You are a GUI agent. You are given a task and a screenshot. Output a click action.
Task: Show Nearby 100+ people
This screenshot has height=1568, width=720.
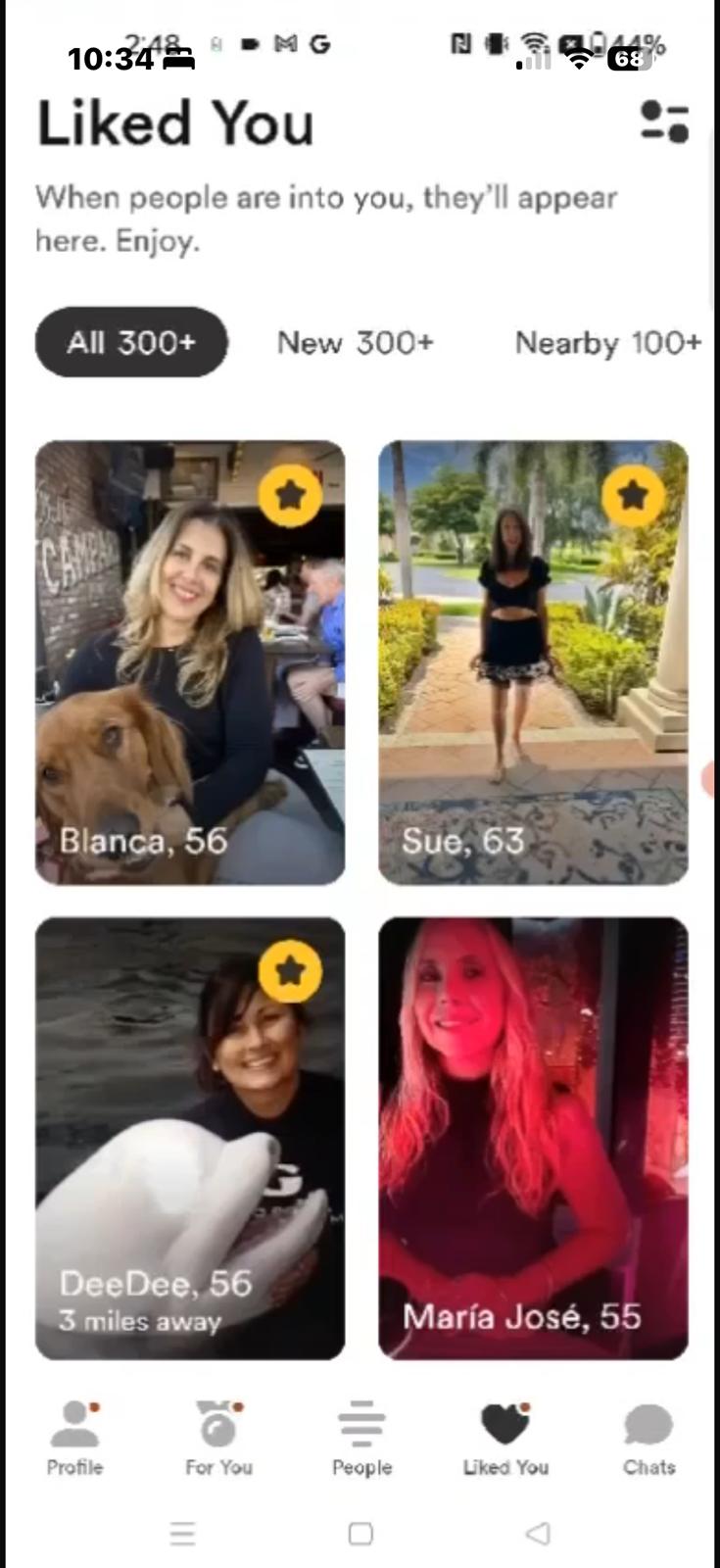click(607, 343)
